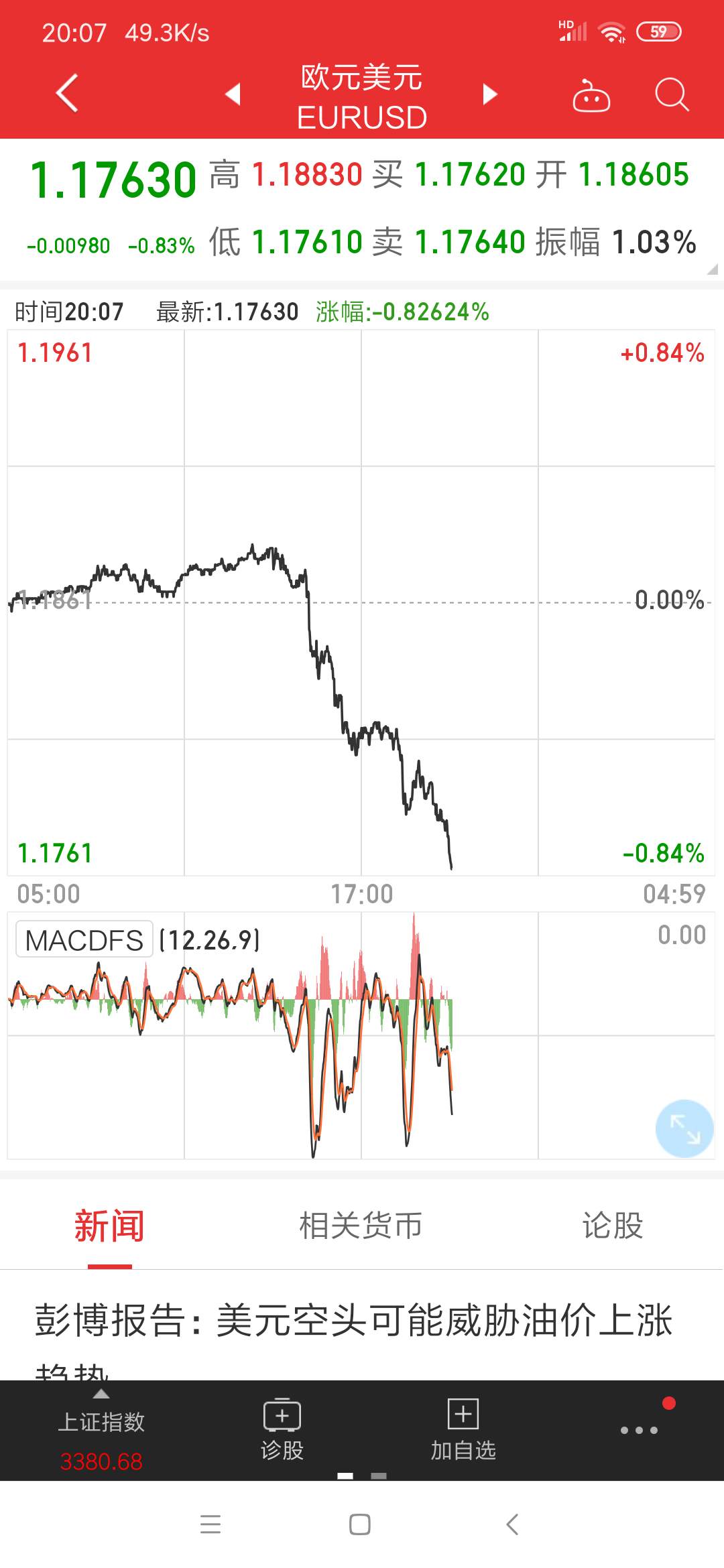
Task: Open the system recent apps menu
Action: (210, 1525)
